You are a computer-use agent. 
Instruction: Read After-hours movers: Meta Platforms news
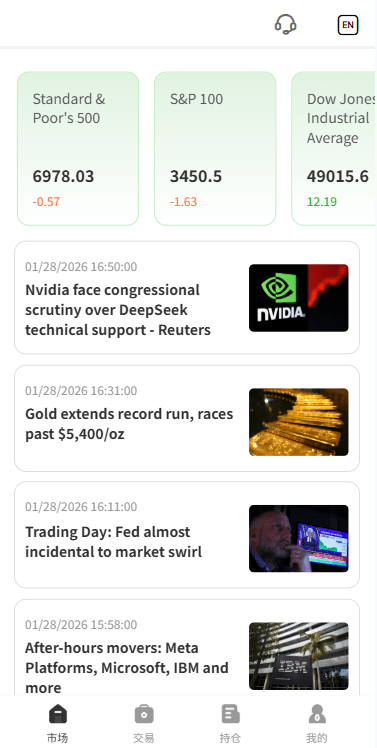(187, 647)
